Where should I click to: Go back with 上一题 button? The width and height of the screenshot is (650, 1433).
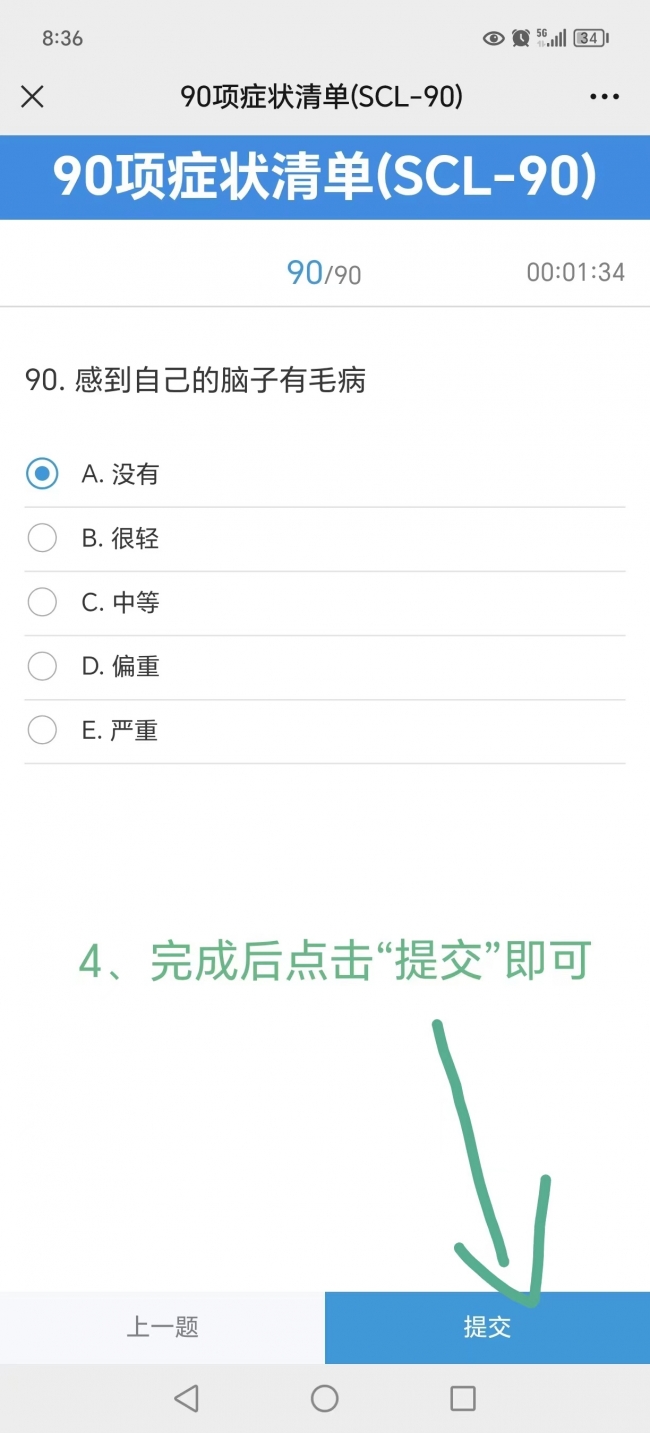pyautogui.click(x=162, y=1327)
